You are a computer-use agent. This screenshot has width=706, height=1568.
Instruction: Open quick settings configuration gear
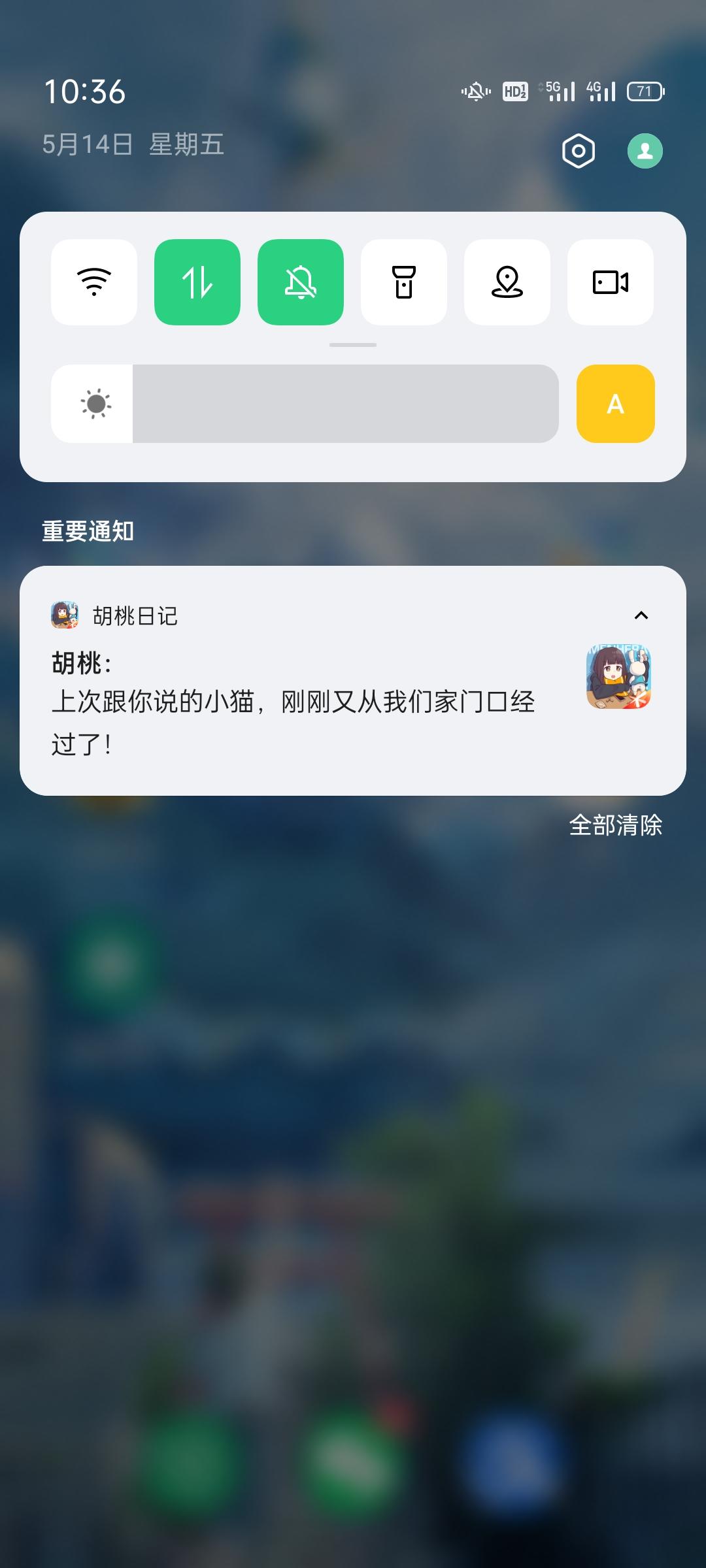(x=578, y=150)
